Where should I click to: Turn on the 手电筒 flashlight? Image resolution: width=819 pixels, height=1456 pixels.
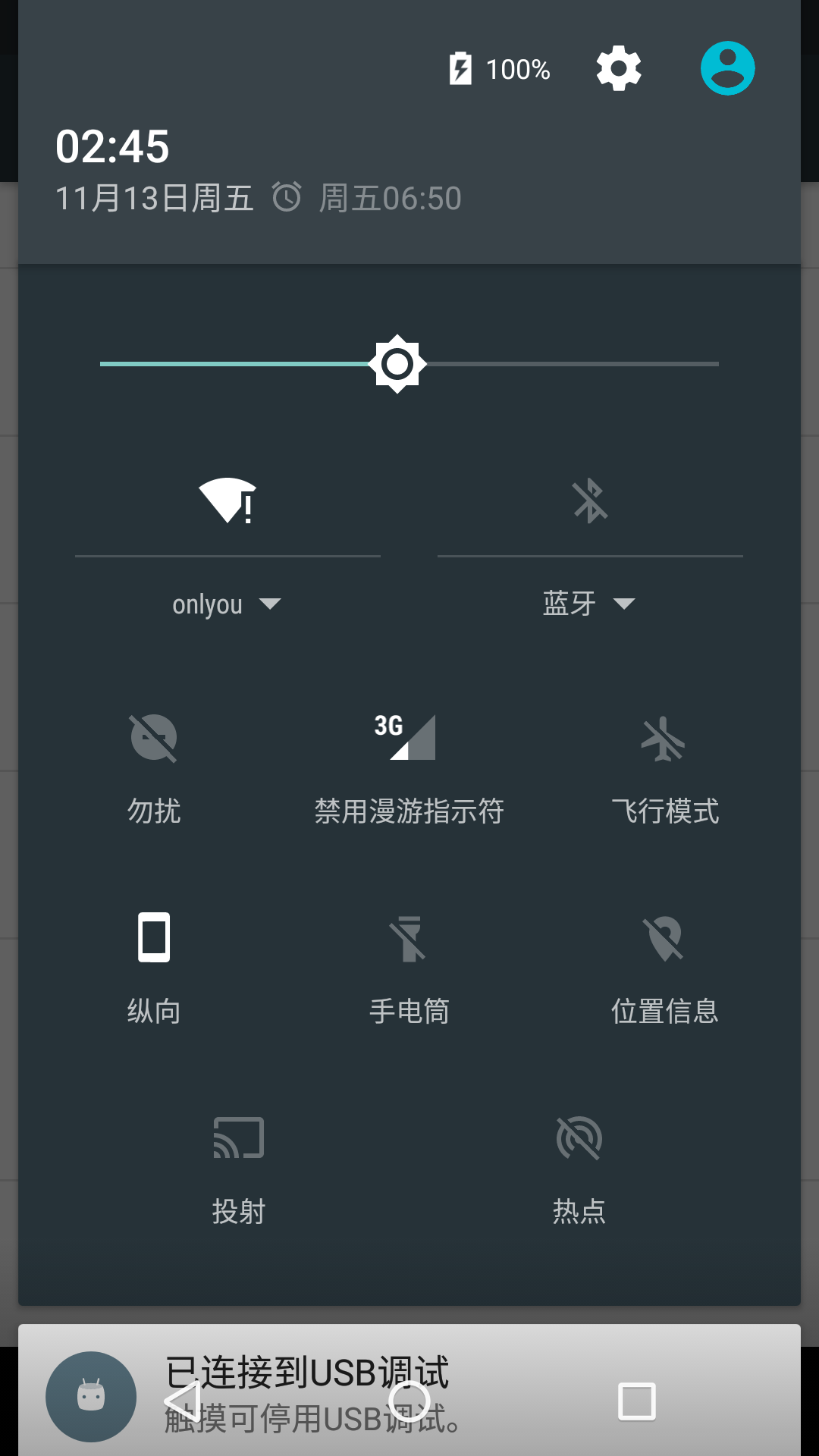tap(409, 967)
